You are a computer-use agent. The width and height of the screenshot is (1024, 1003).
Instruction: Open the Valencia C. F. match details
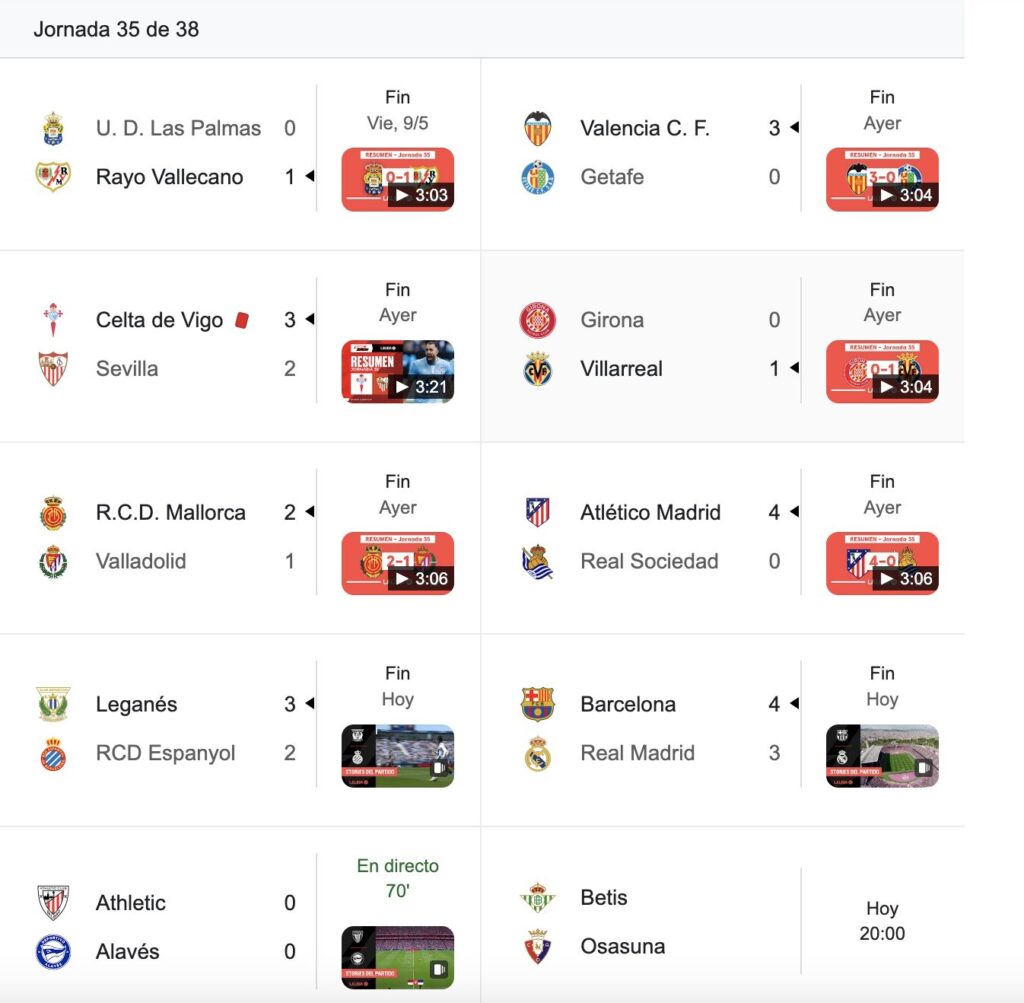pyautogui.click(x=645, y=129)
